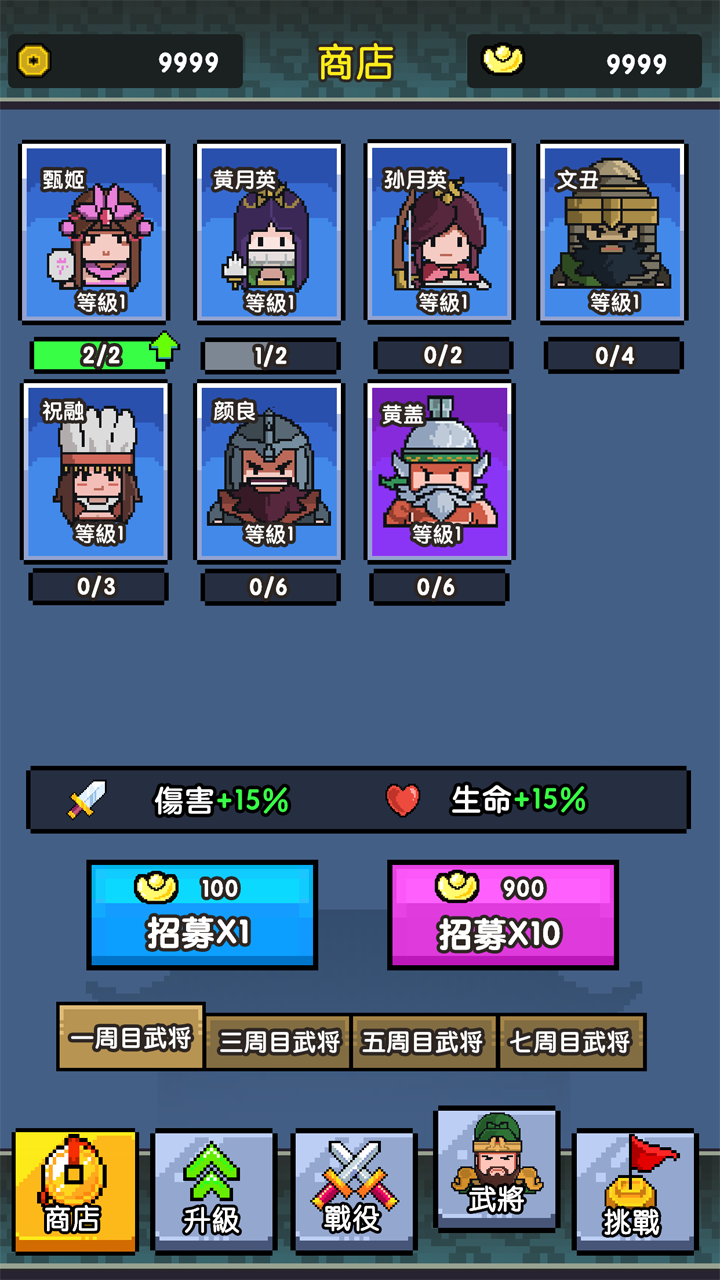
Task: Select the 升級 upgrade icon in bottom bar
Action: coord(213,1190)
